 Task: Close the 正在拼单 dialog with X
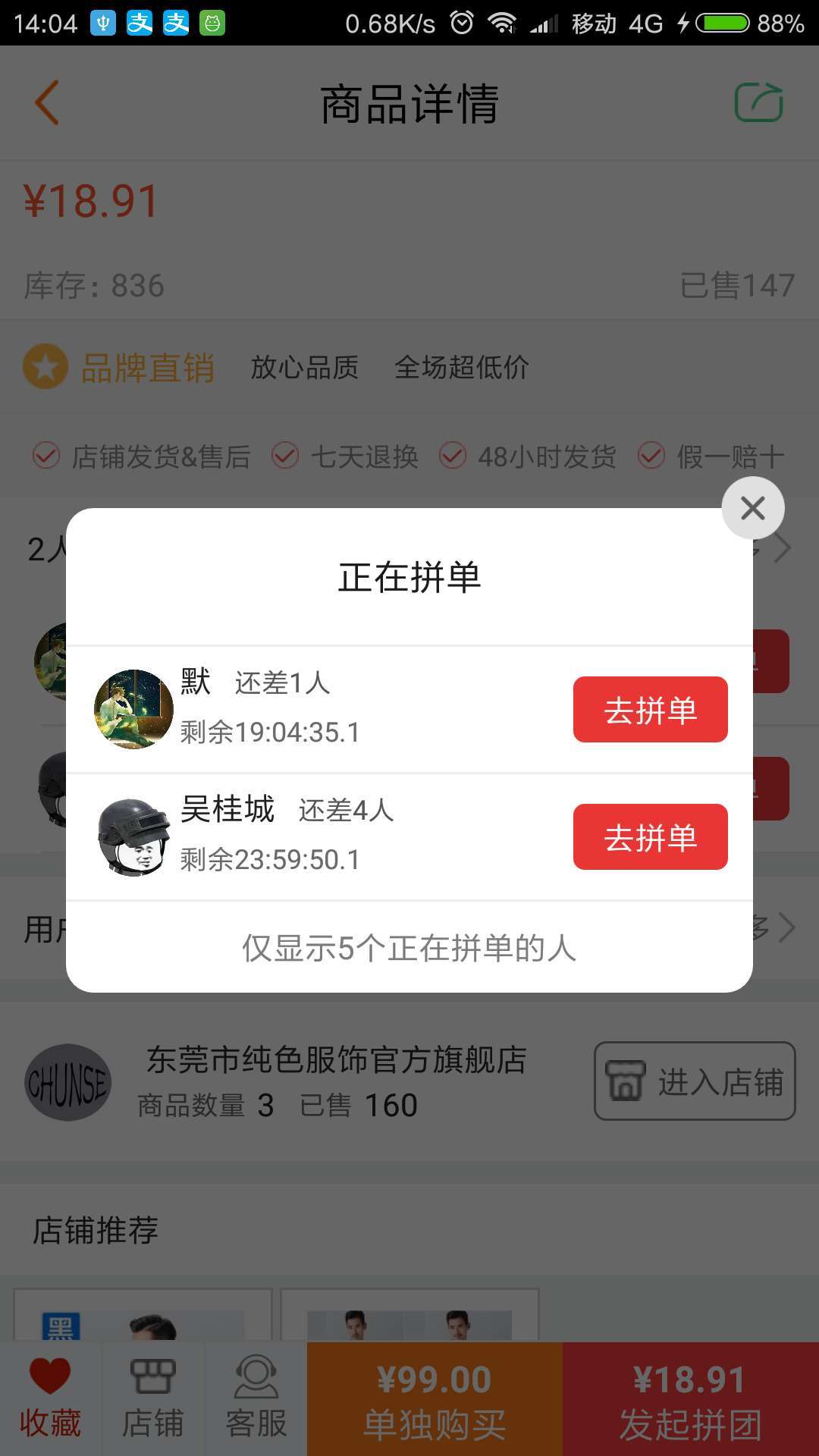coord(753,508)
